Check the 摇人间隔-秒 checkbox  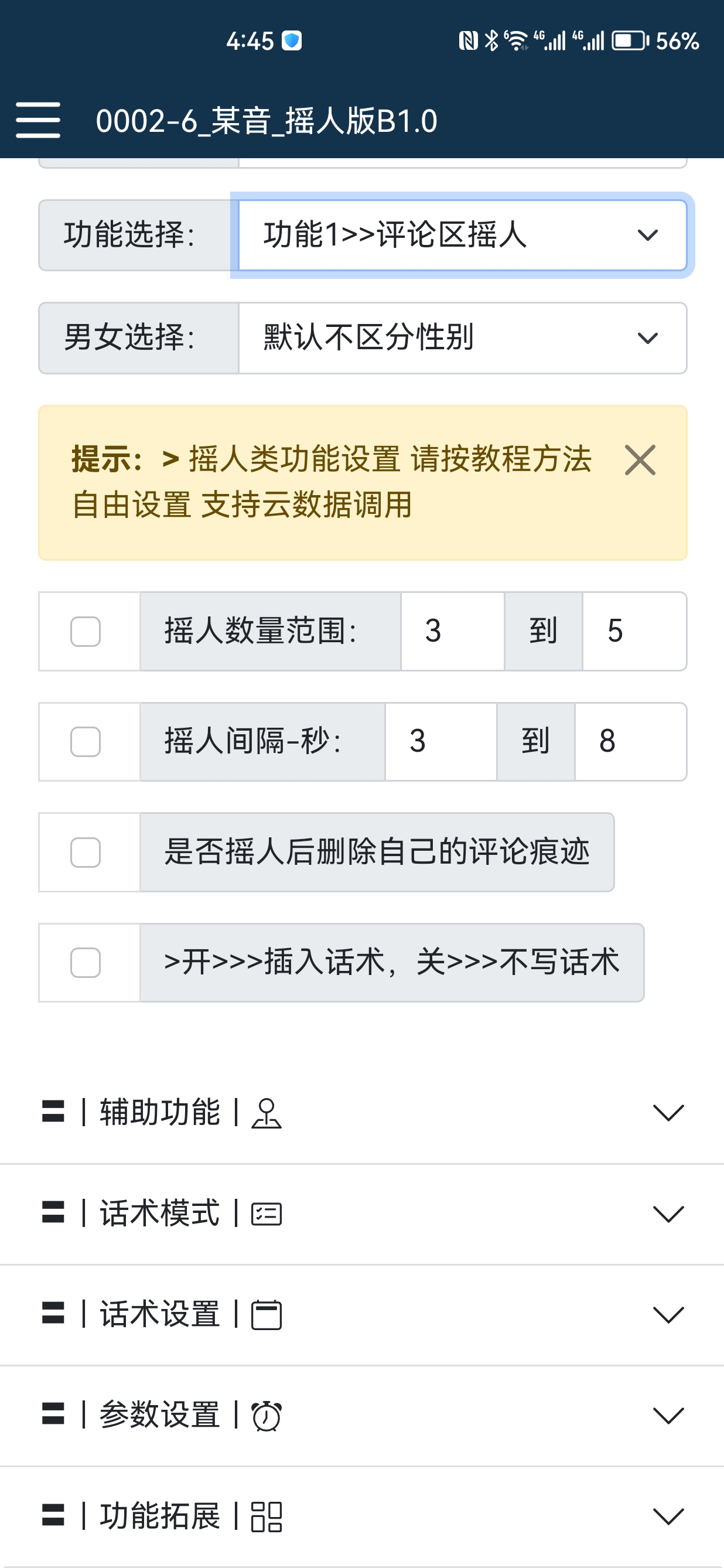click(85, 741)
